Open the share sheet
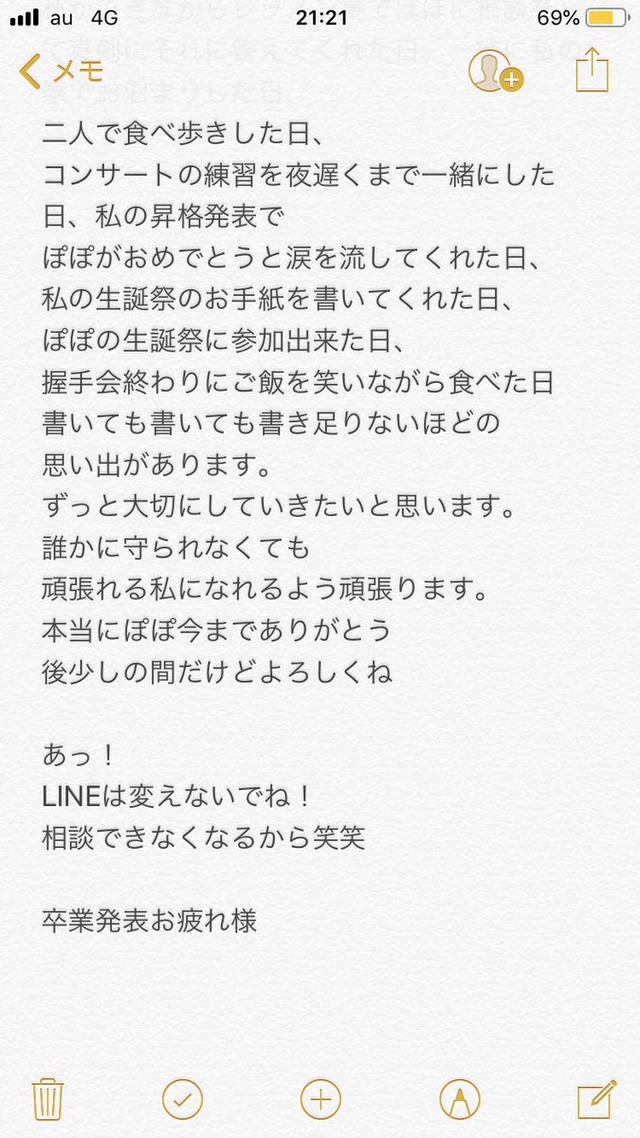The width and height of the screenshot is (640, 1138). (592, 70)
